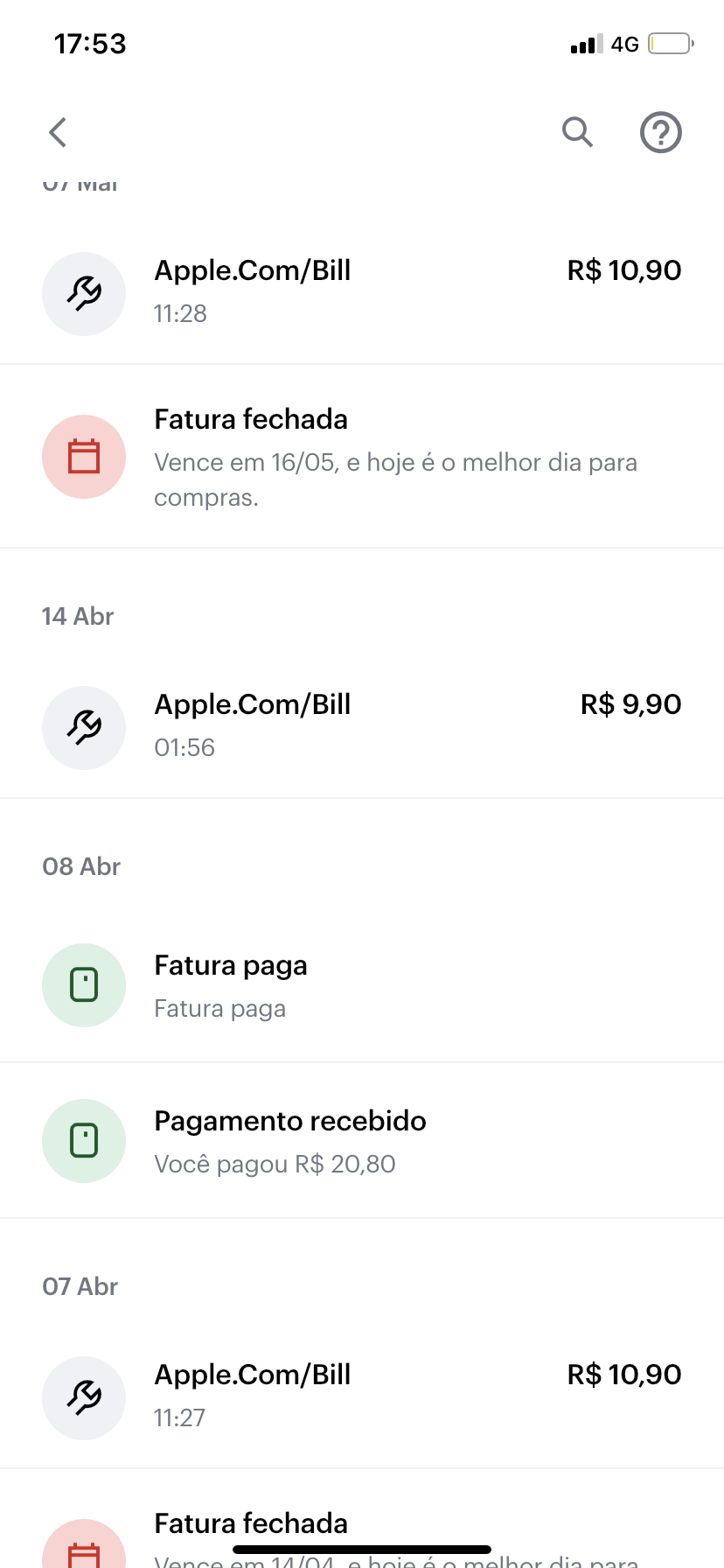Tap Apple.Com/Bill charge from 11:27
Image resolution: width=724 pixels, height=1568 pixels.
point(361,1396)
